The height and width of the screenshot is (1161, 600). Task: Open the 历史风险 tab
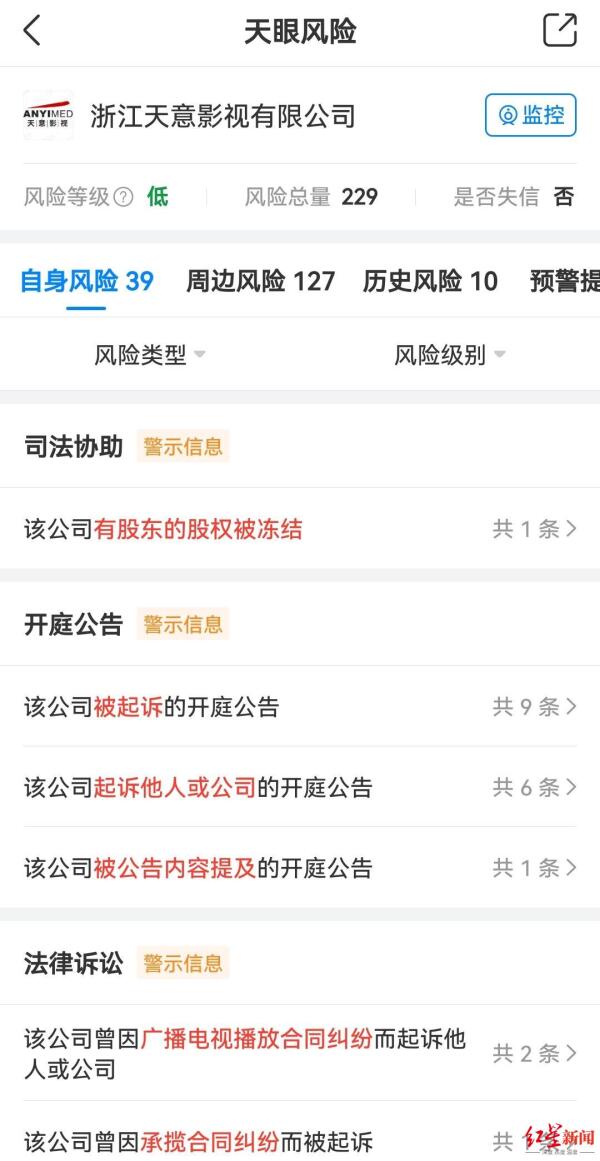pyautogui.click(x=430, y=282)
